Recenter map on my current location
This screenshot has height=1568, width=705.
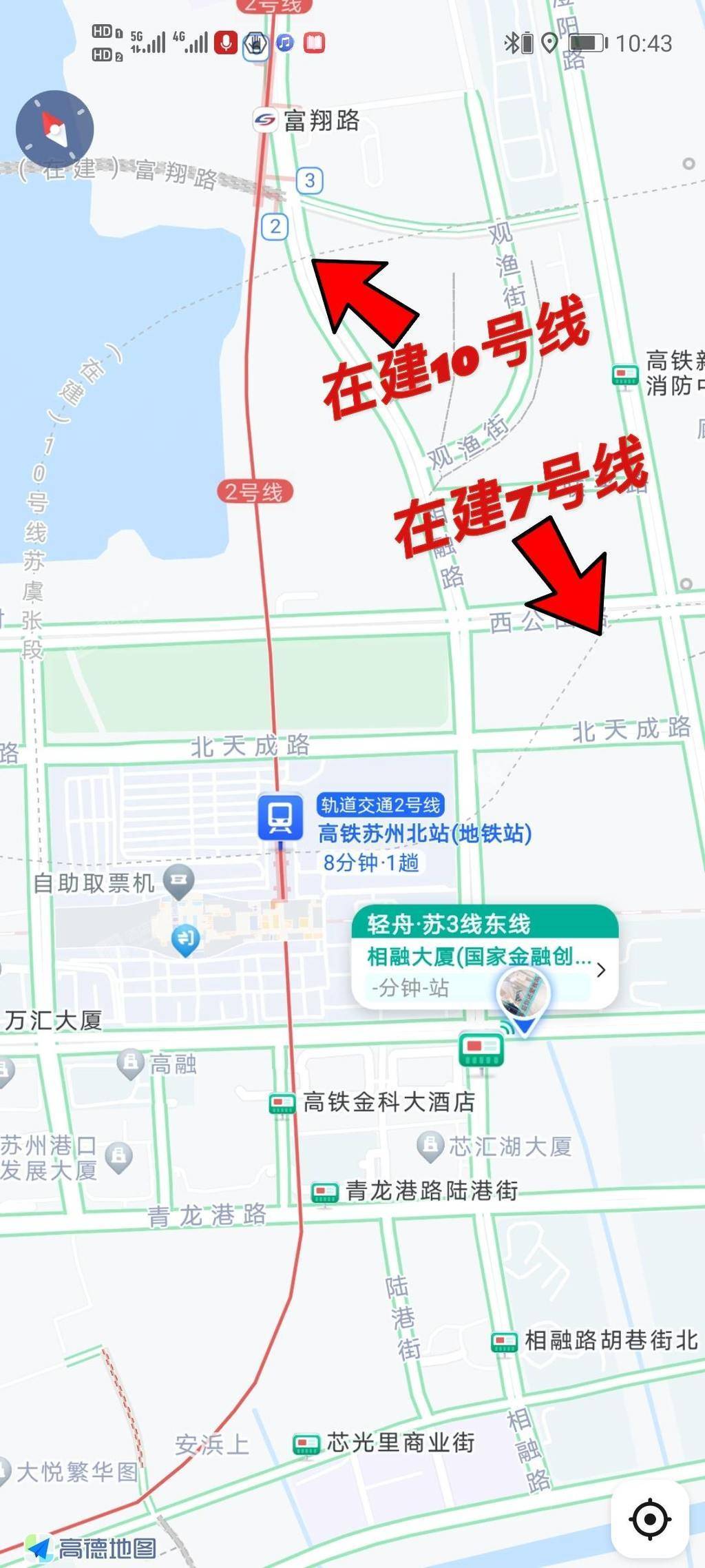coord(649,1518)
